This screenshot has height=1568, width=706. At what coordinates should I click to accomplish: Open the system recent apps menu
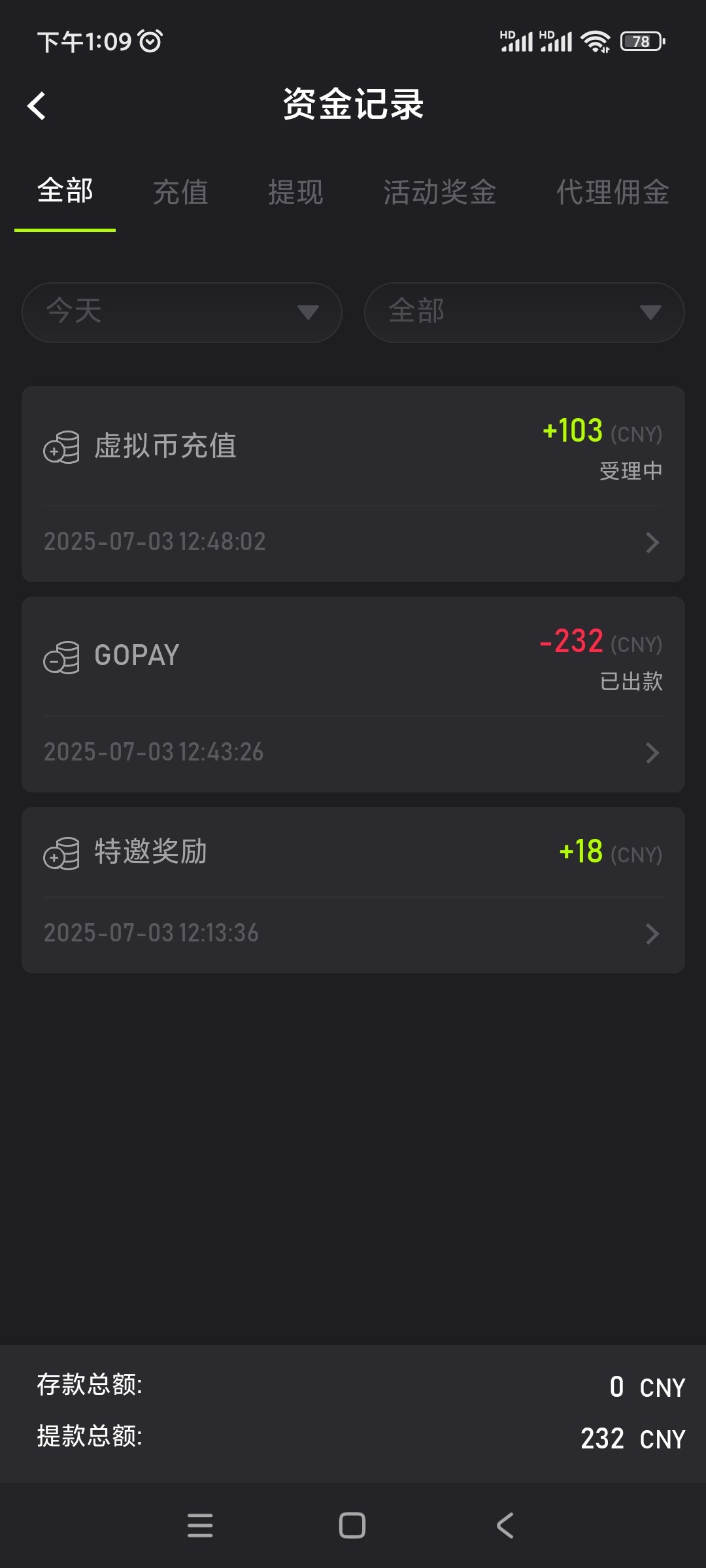pyautogui.click(x=200, y=1526)
